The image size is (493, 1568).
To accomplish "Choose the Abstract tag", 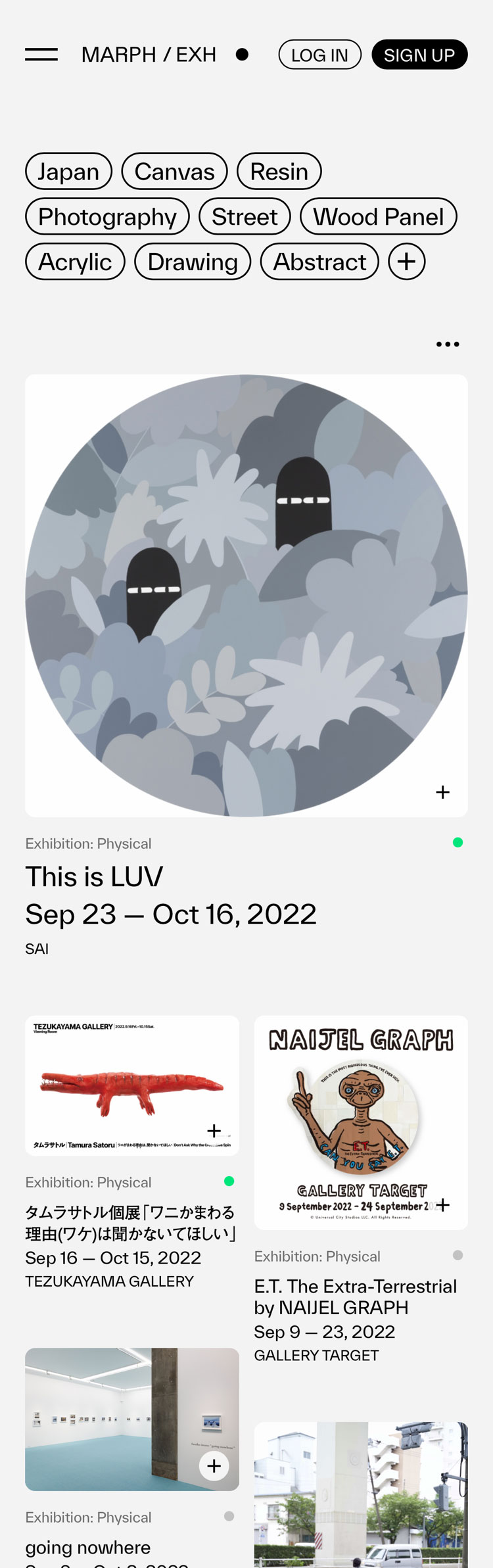I will [x=319, y=262].
